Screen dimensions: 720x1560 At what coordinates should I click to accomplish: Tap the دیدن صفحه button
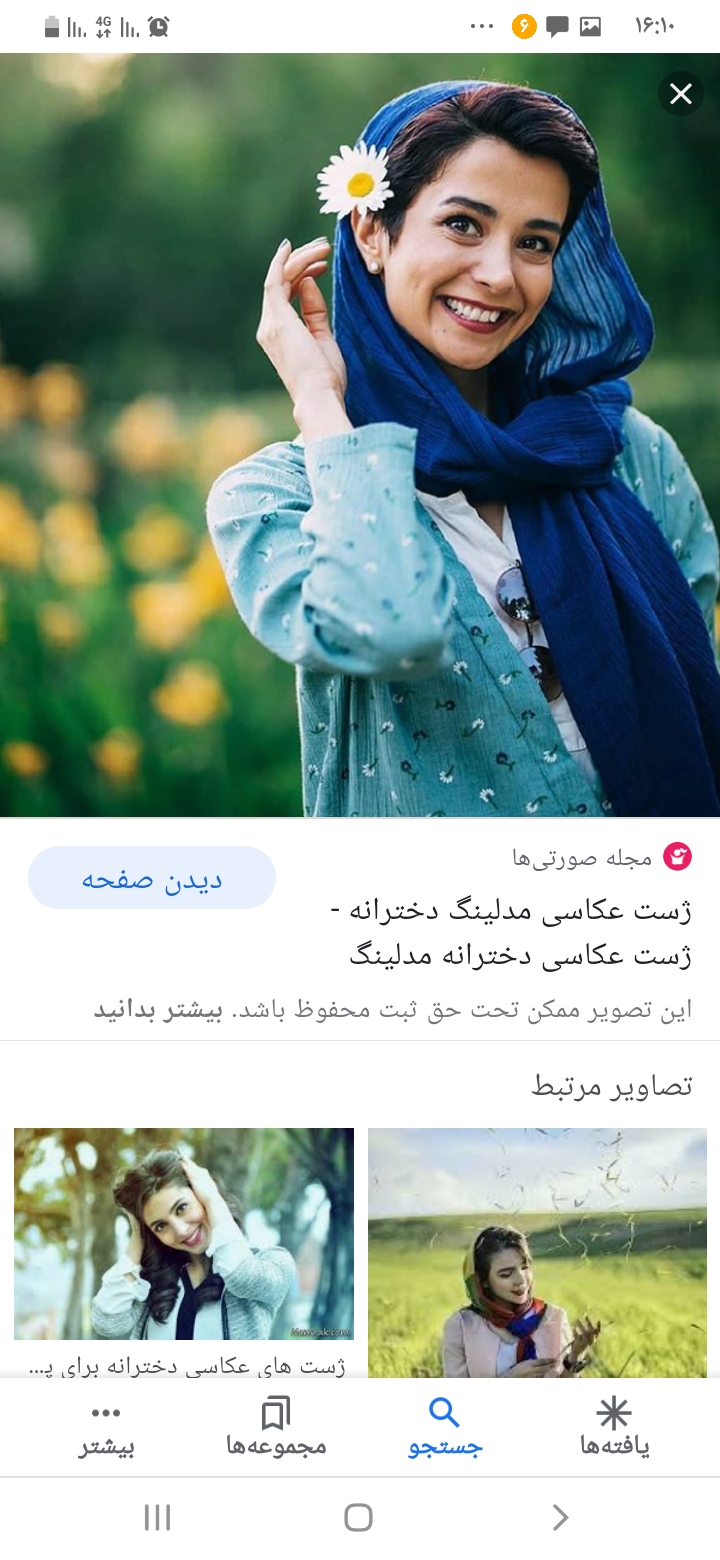152,878
